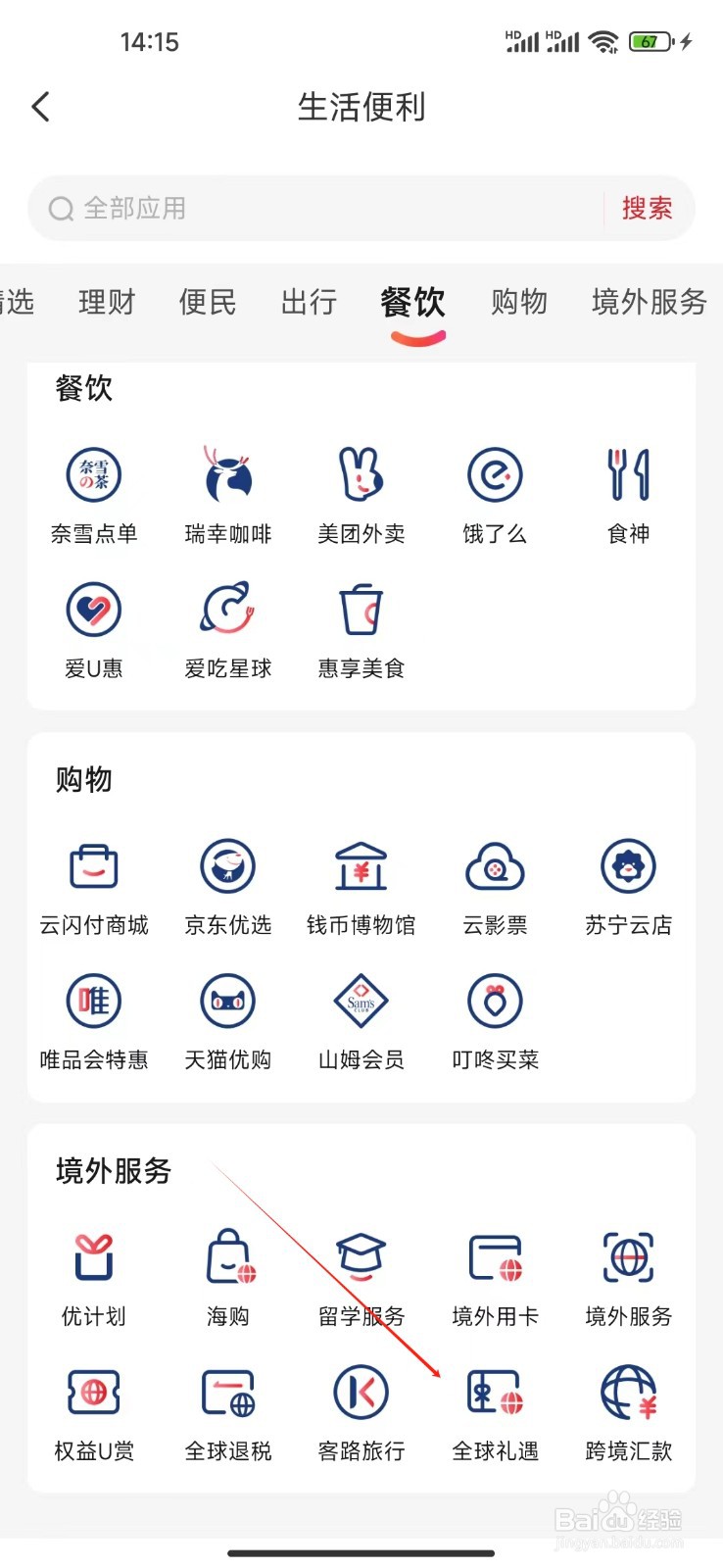
Task: Open the 饿了么 service
Action: [495, 474]
